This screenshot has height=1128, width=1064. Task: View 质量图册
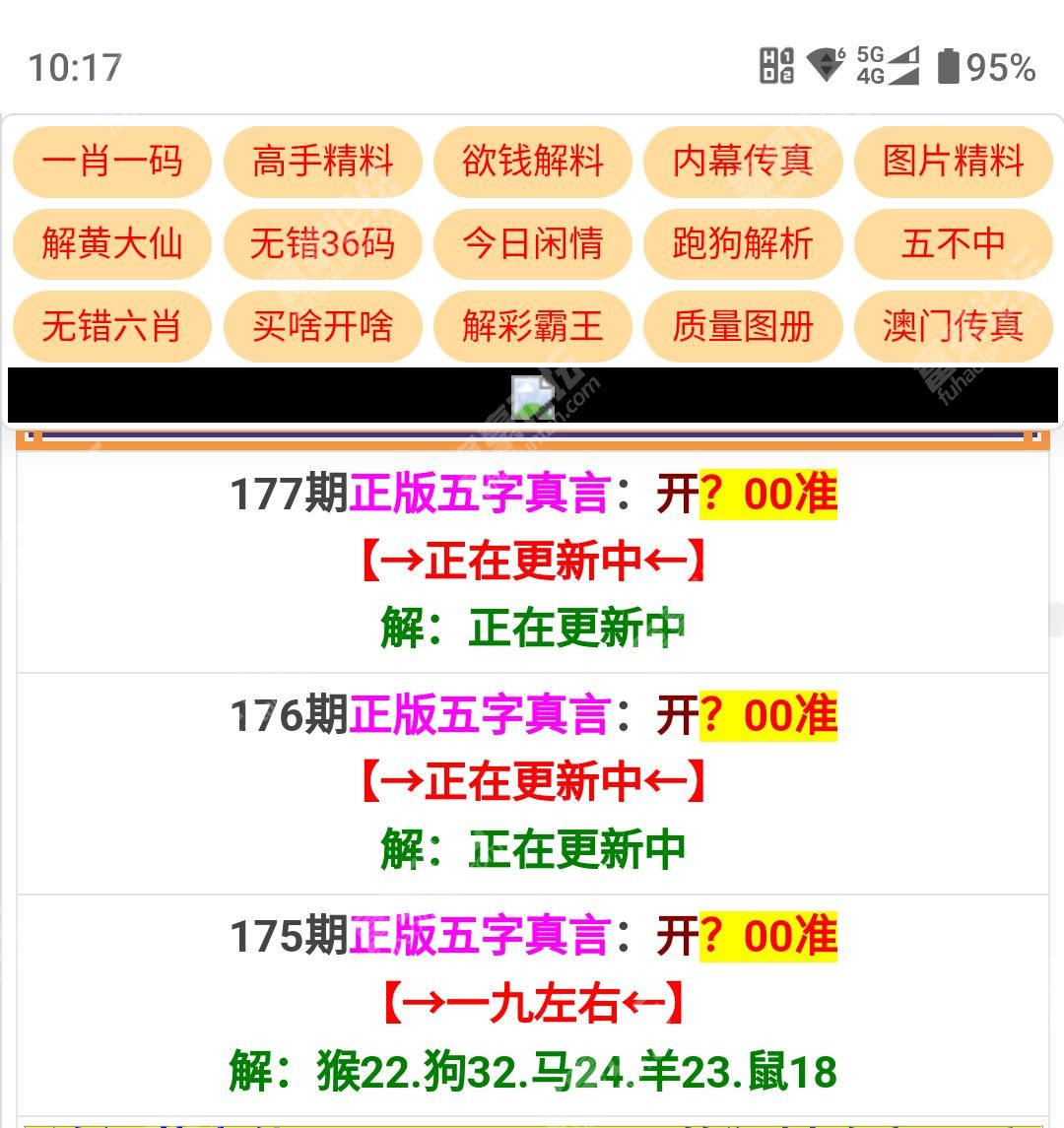click(743, 326)
